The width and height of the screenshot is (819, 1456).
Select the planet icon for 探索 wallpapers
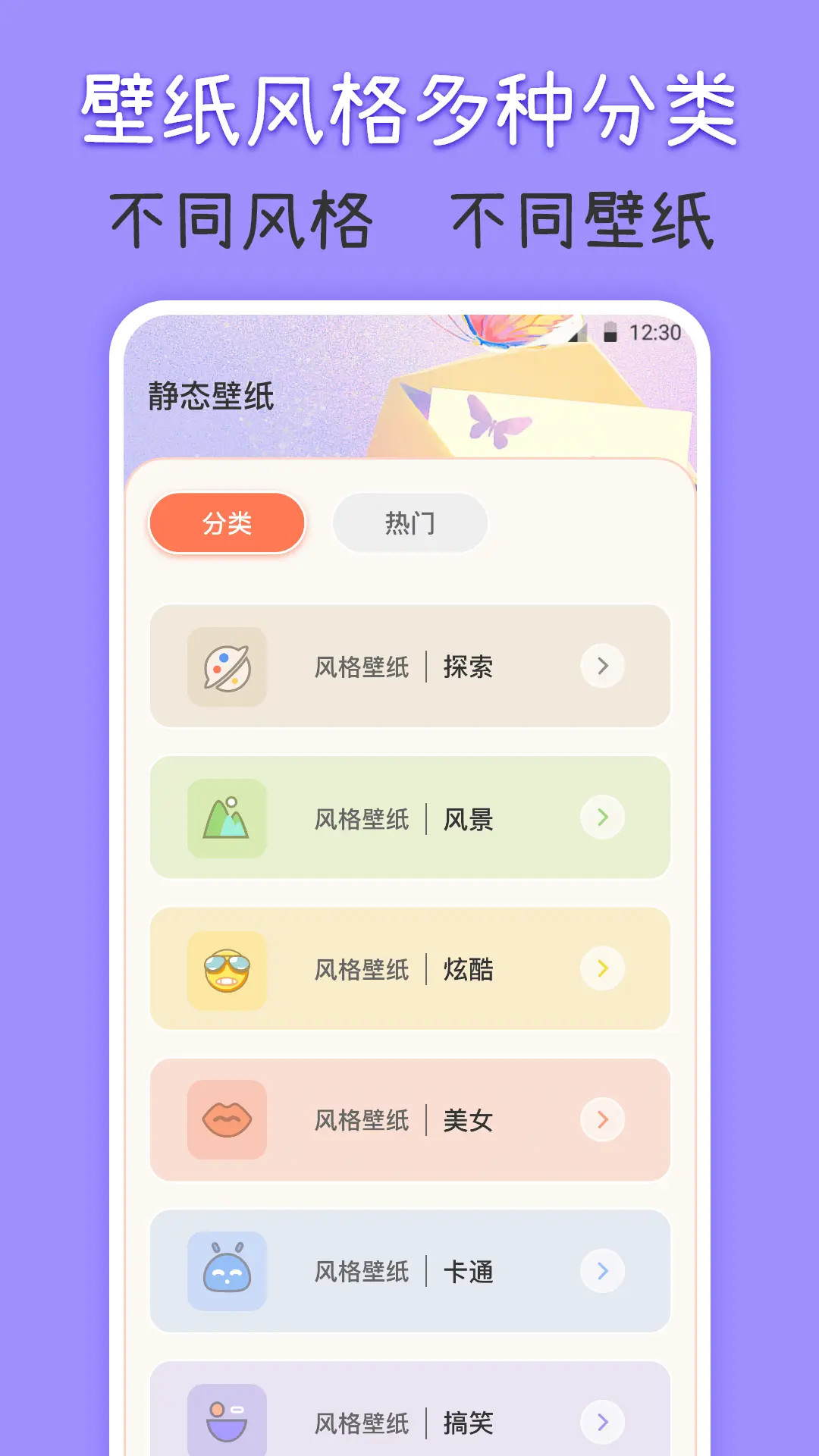click(x=228, y=666)
